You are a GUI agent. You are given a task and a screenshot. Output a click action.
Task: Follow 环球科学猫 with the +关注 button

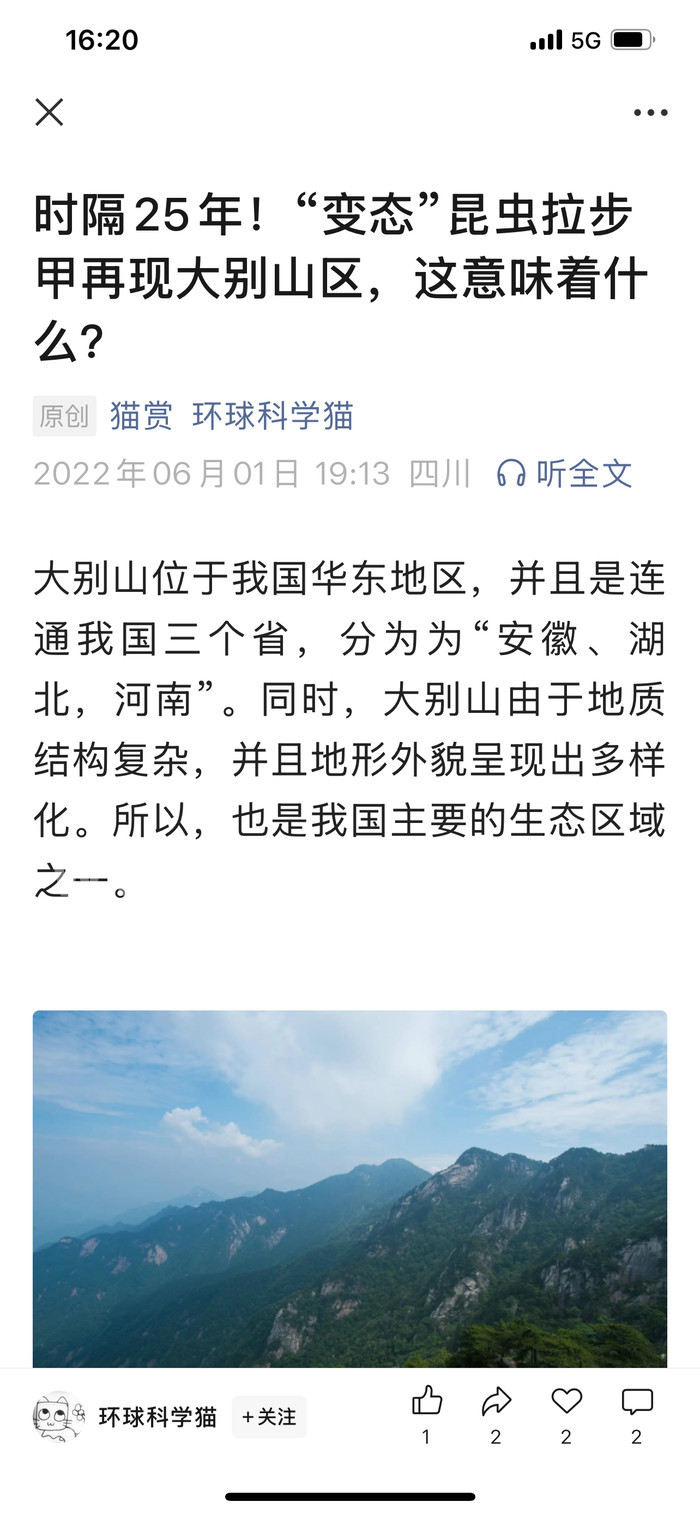(x=269, y=1417)
